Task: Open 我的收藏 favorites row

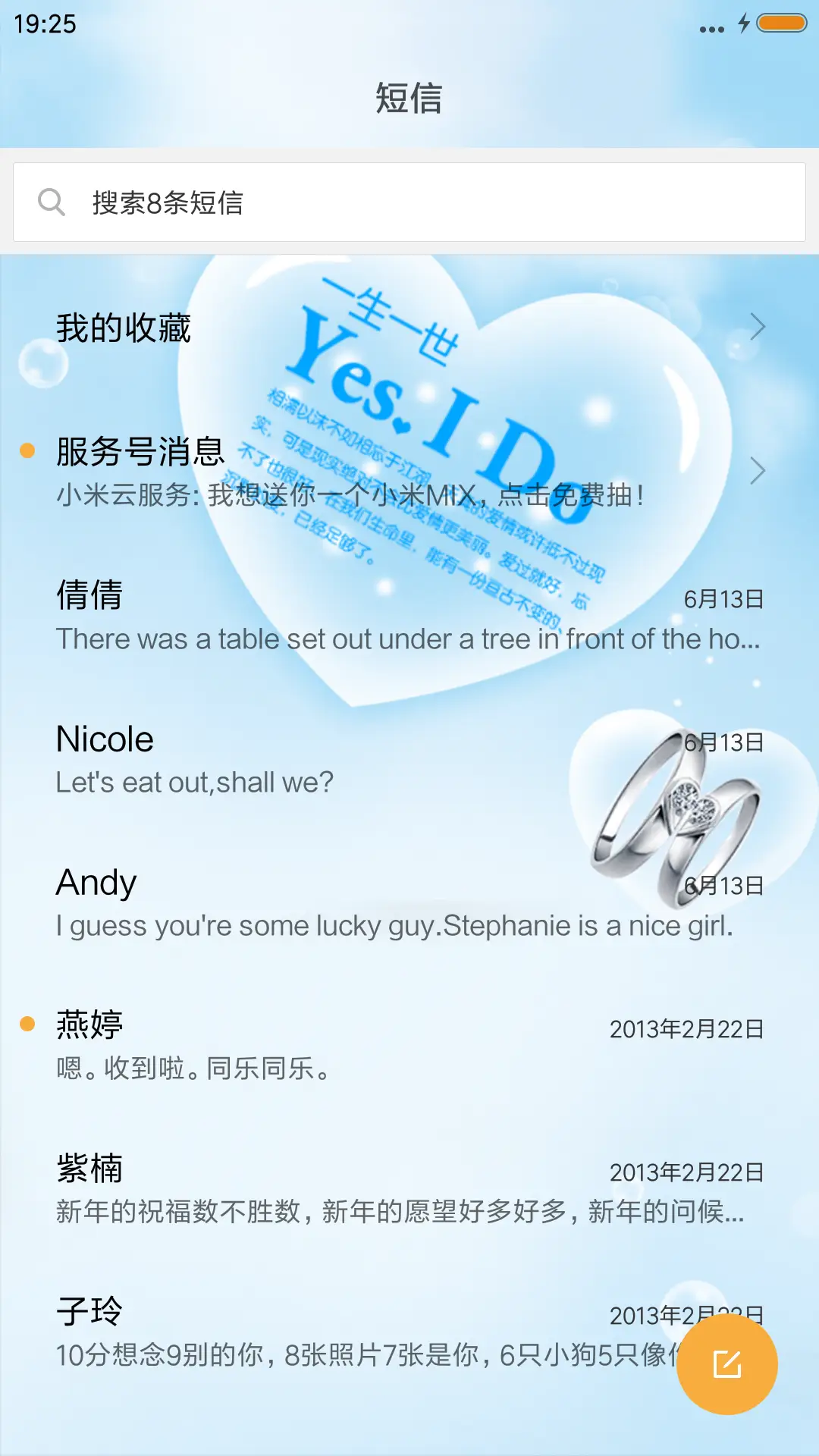Action: 409,328
